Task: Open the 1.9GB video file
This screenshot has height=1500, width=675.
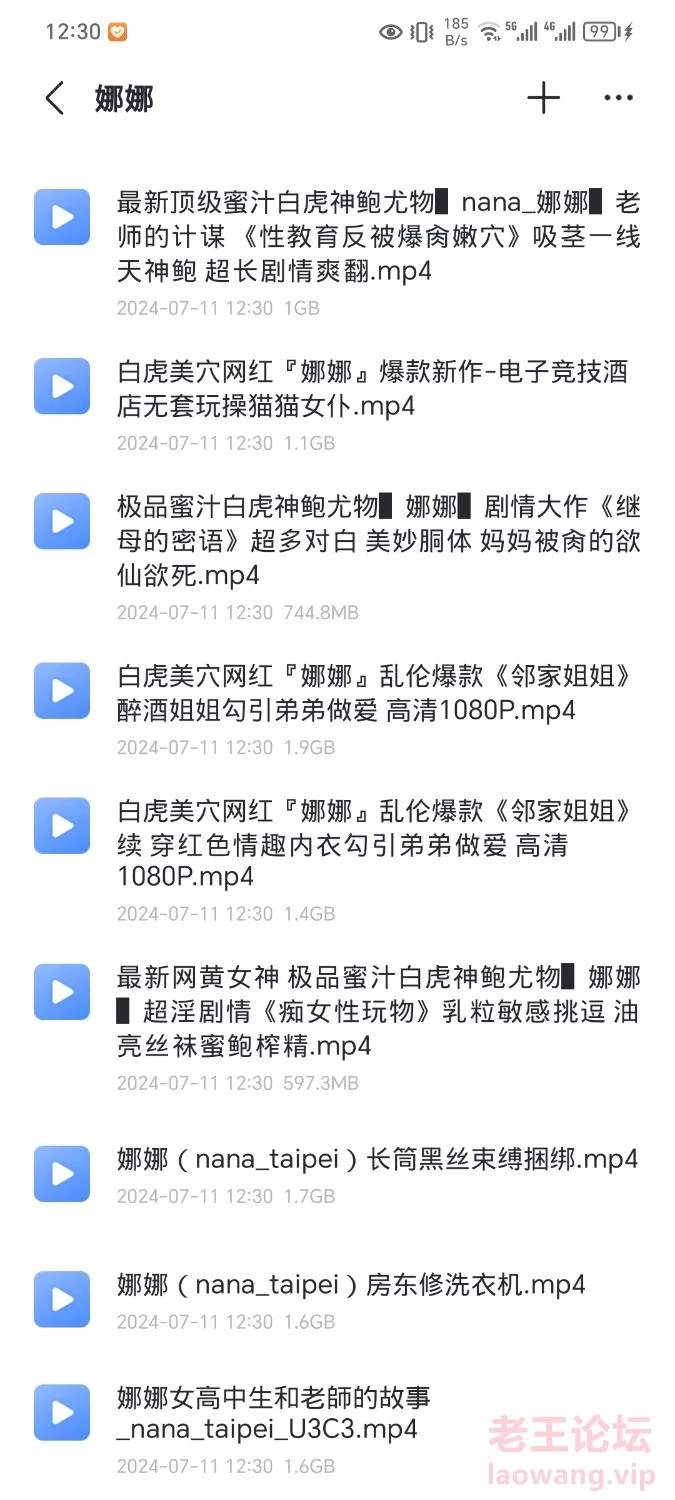Action: tap(337, 709)
